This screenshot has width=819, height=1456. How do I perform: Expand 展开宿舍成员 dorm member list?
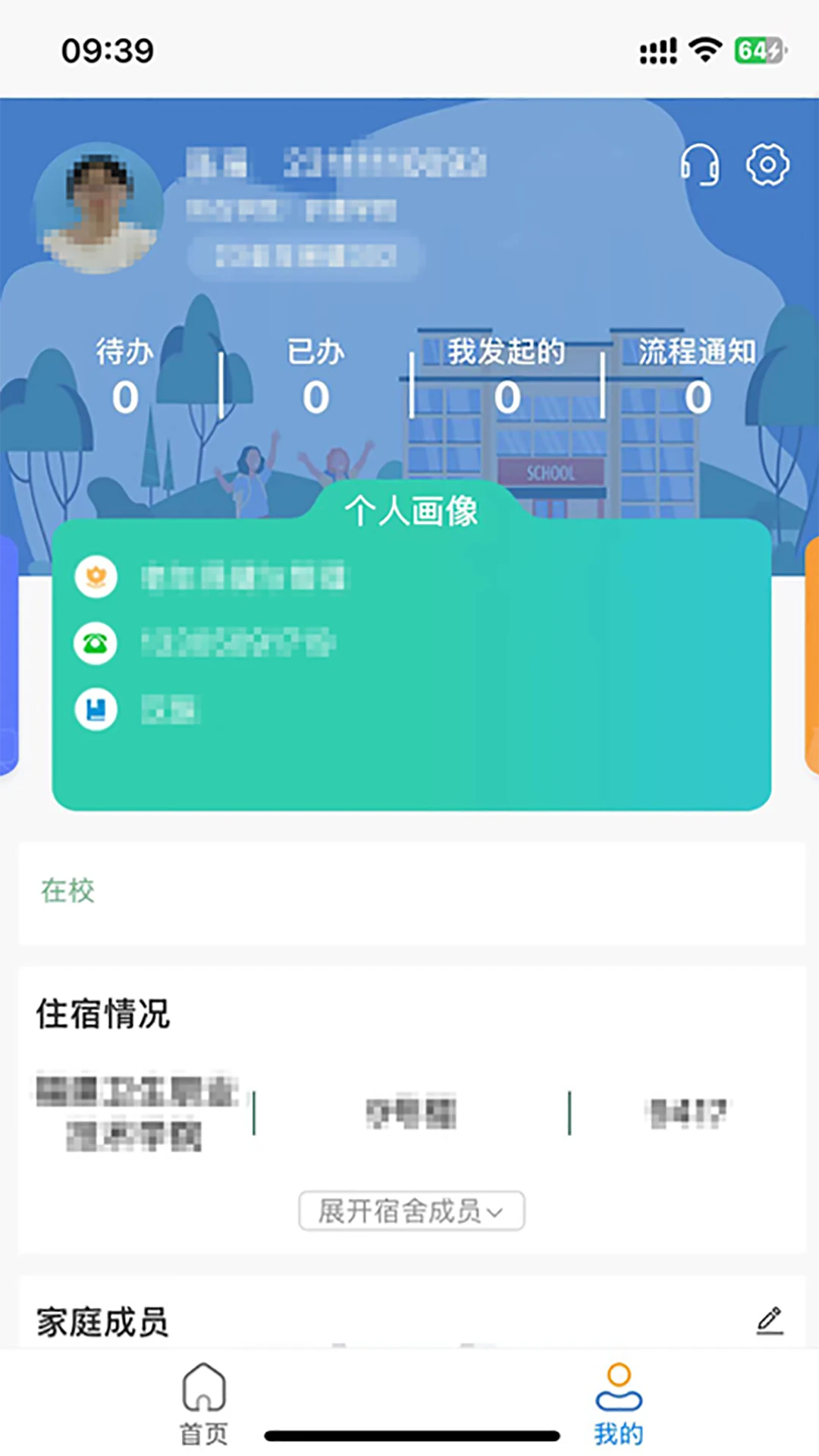click(x=411, y=1211)
